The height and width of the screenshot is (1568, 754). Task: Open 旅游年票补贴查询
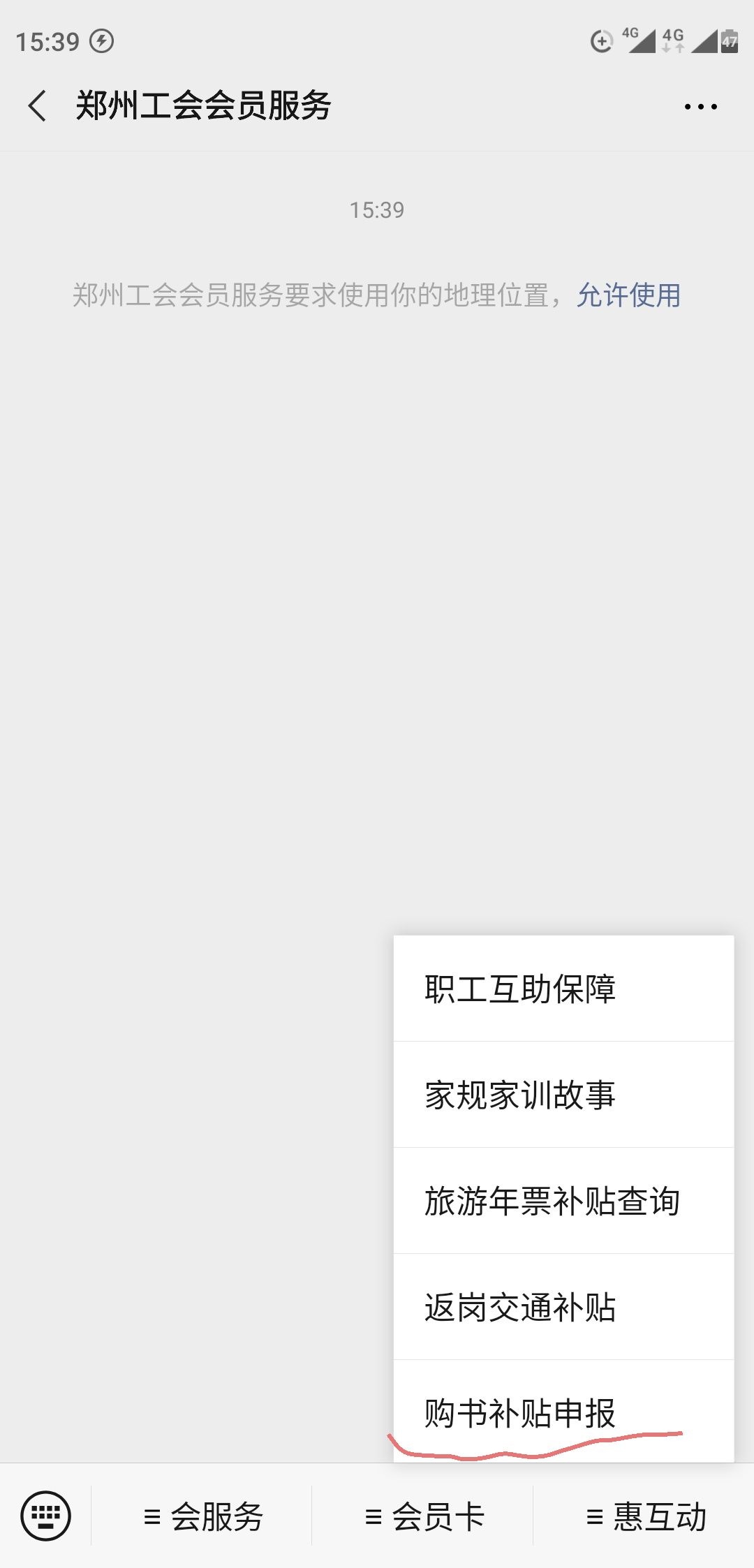(563, 1201)
